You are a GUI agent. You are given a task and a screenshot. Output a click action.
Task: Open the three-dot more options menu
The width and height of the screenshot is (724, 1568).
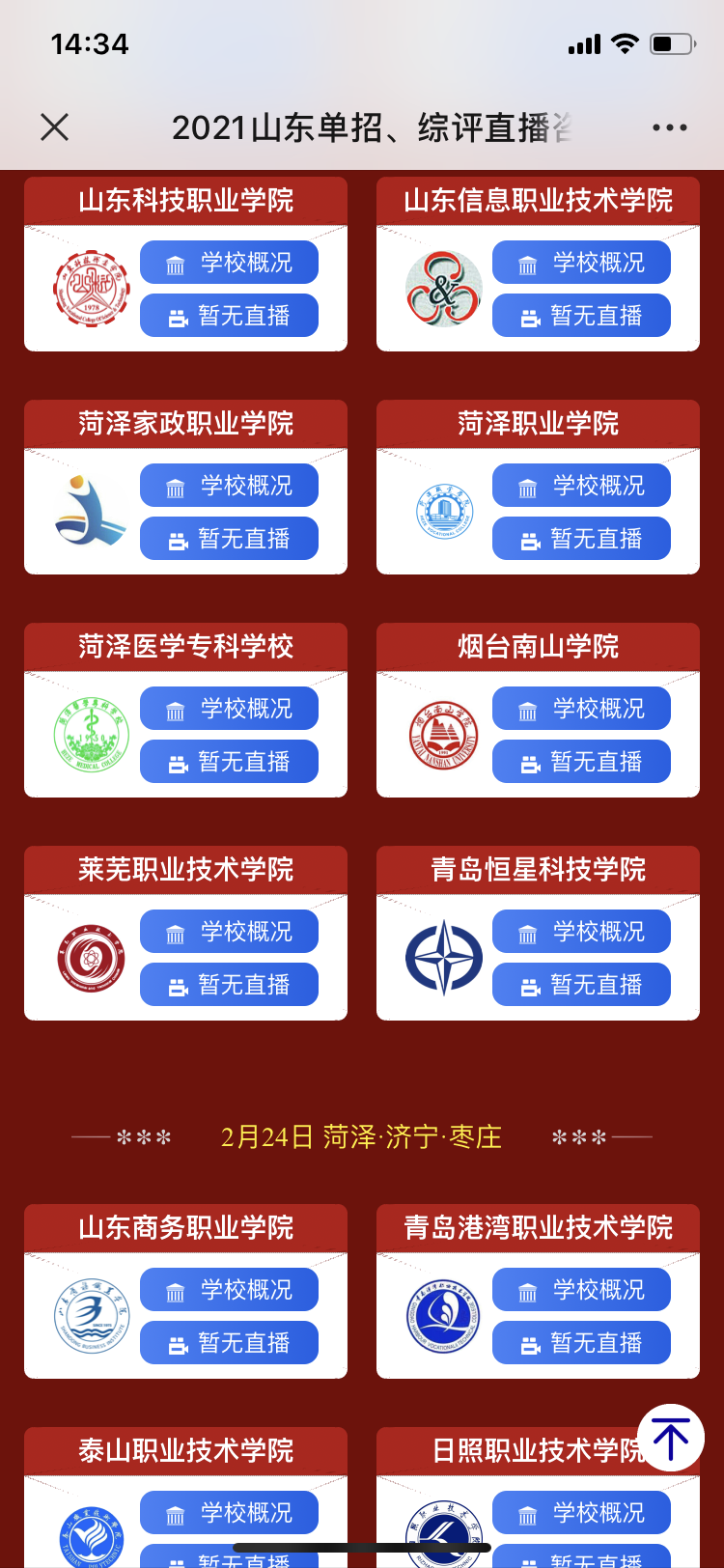[x=669, y=127]
